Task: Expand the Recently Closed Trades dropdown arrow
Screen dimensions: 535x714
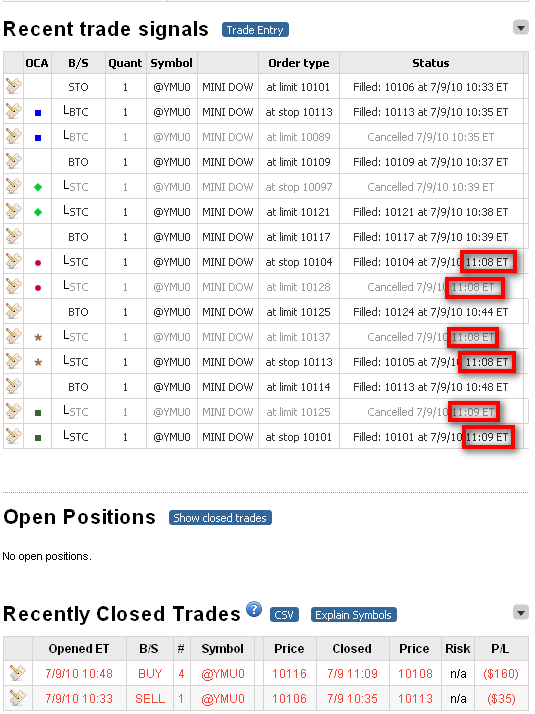Action: point(520,612)
